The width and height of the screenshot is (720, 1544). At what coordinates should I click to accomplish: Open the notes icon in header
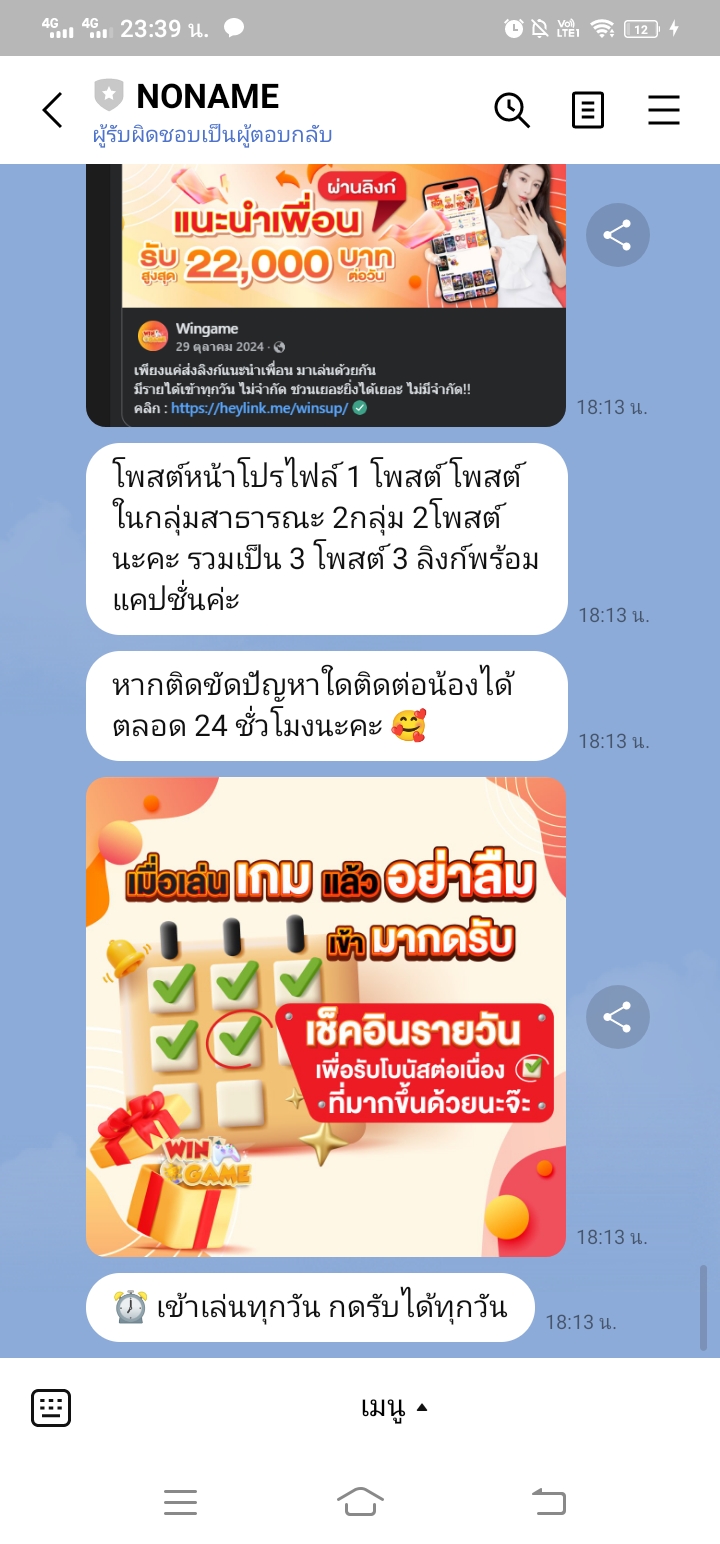[588, 110]
